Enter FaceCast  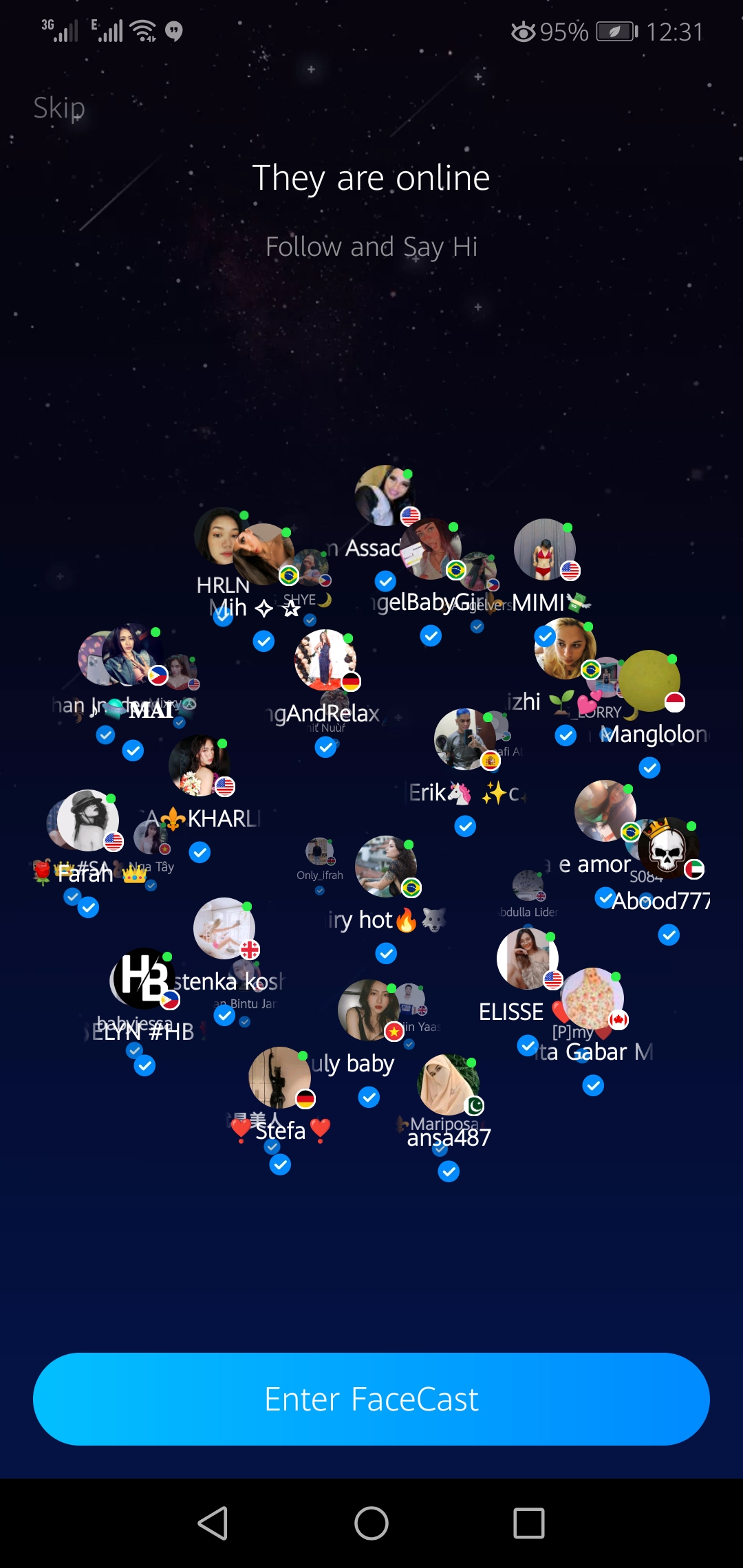(371, 1399)
